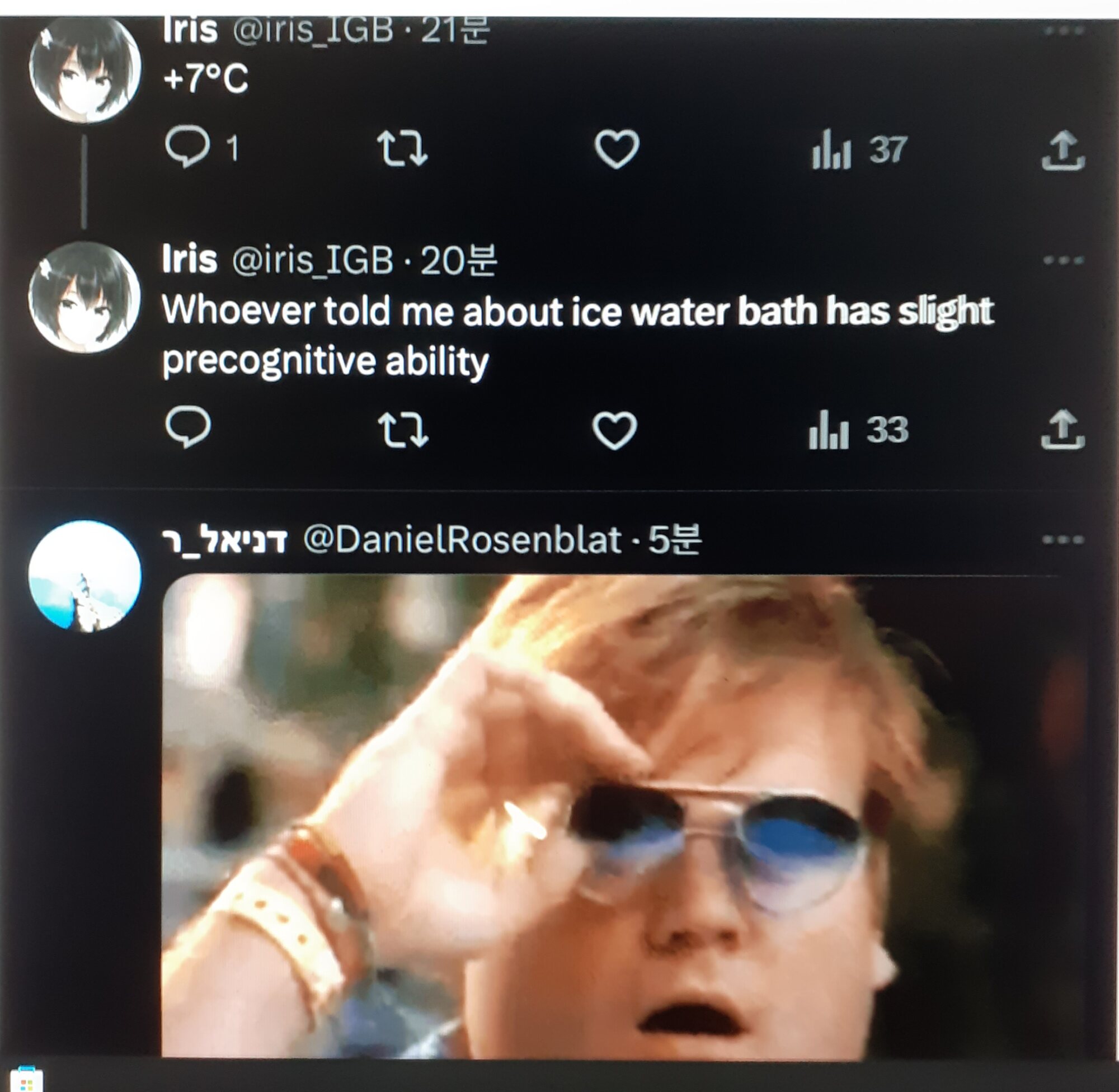Open overflow menu on +7°C tweet
This screenshot has width=1119, height=1092.
click(x=1063, y=31)
